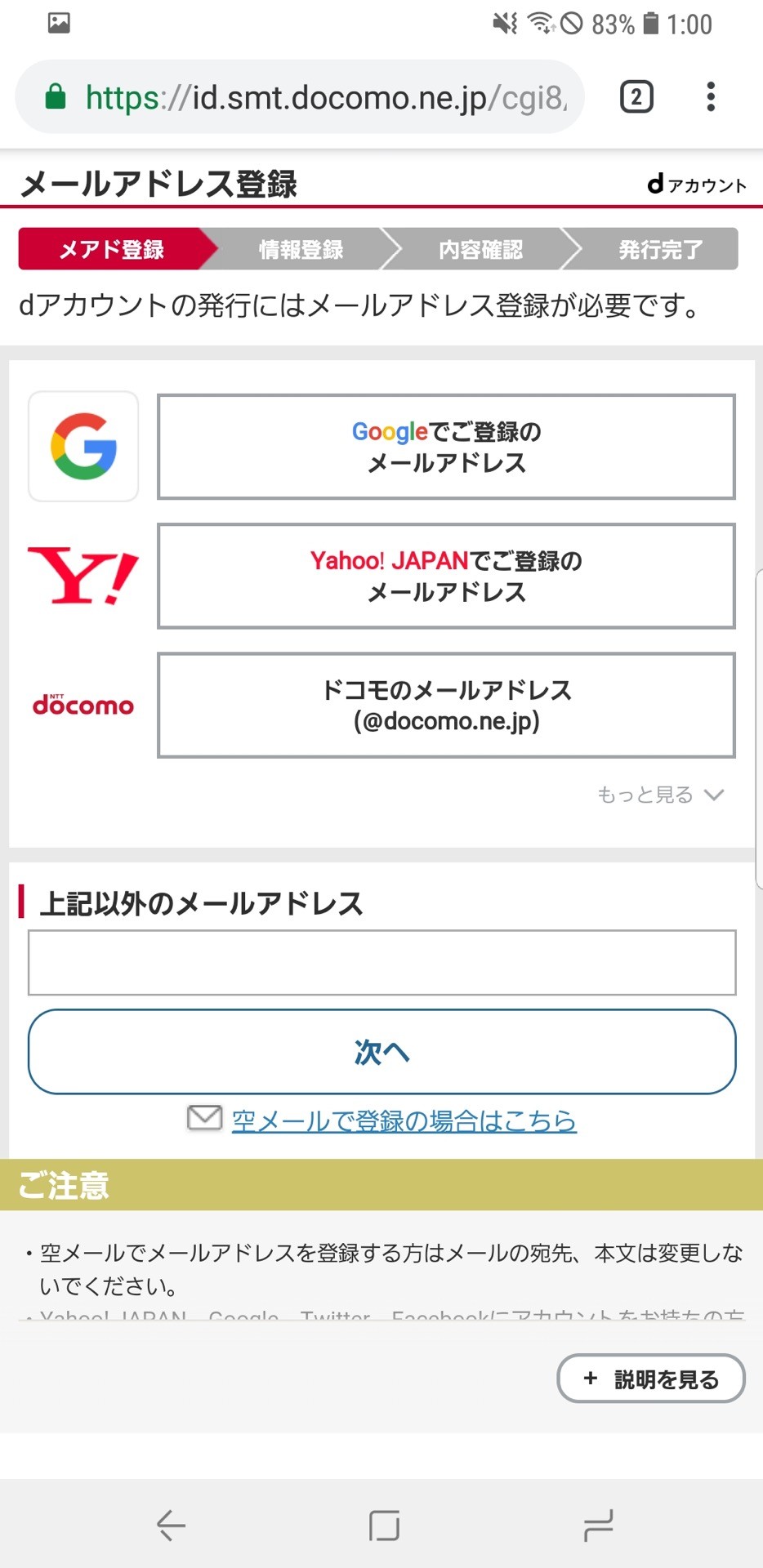
Task: Expand もっと見る for more options
Action: [660, 795]
